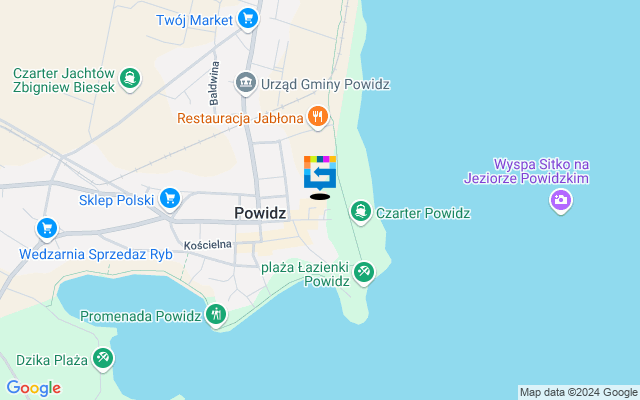Open Wędzarnia Sprzedaż Ryb pin
This screenshot has width=640, height=400.
[x=46, y=230]
